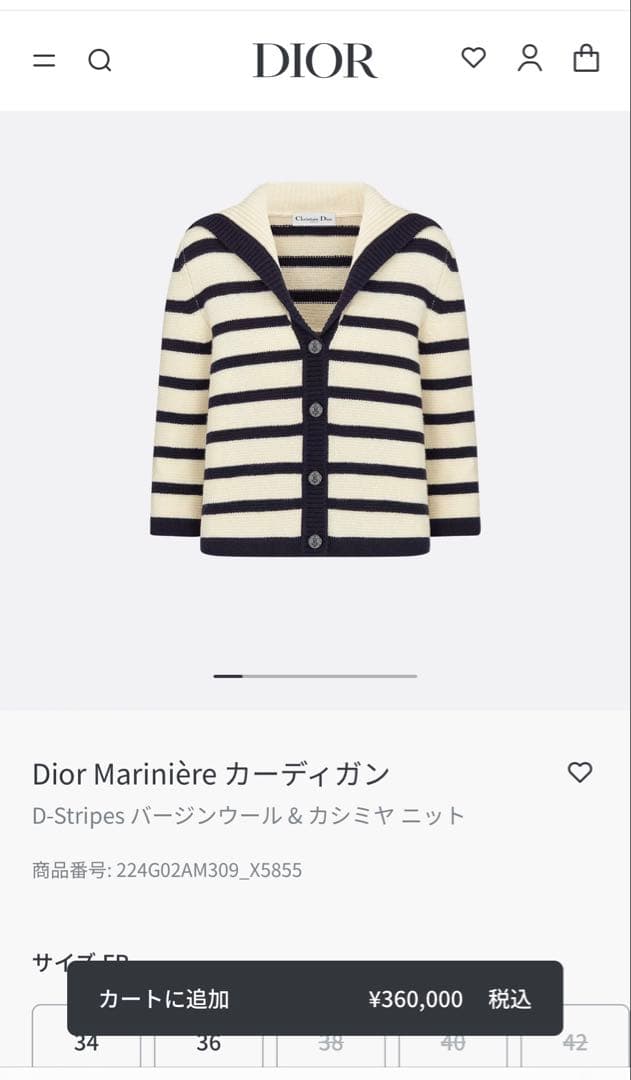The height and width of the screenshot is (1080, 631).
Task: Open the search icon
Action: point(99,60)
